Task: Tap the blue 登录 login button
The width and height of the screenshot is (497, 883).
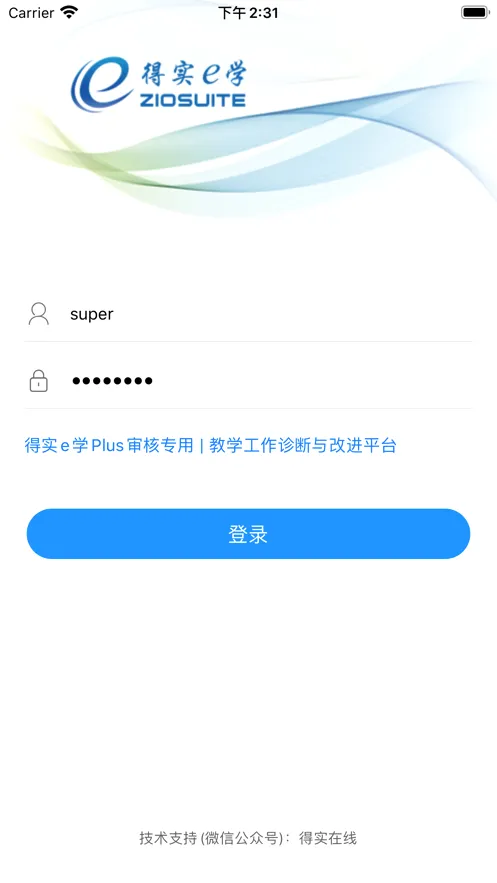Action: [248, 534]
